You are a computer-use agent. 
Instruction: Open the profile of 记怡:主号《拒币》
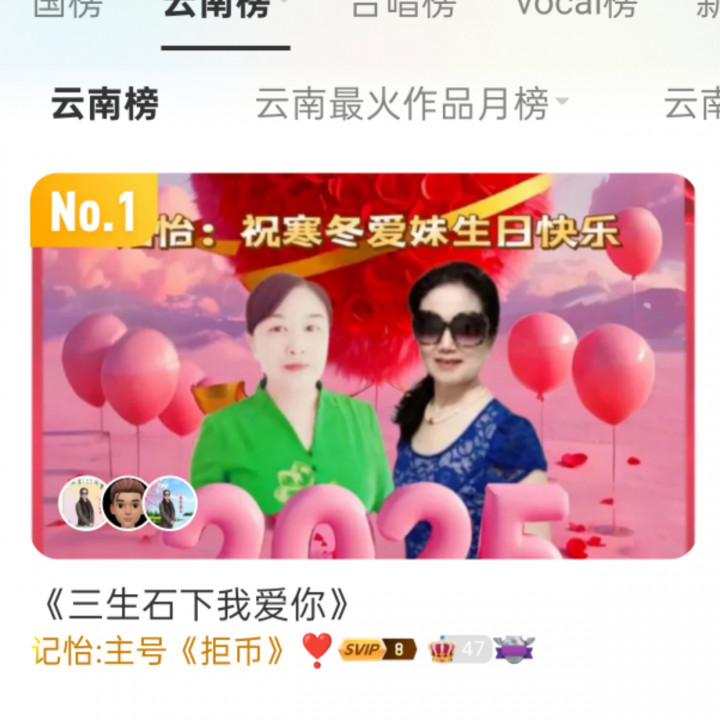coord(160,651)
